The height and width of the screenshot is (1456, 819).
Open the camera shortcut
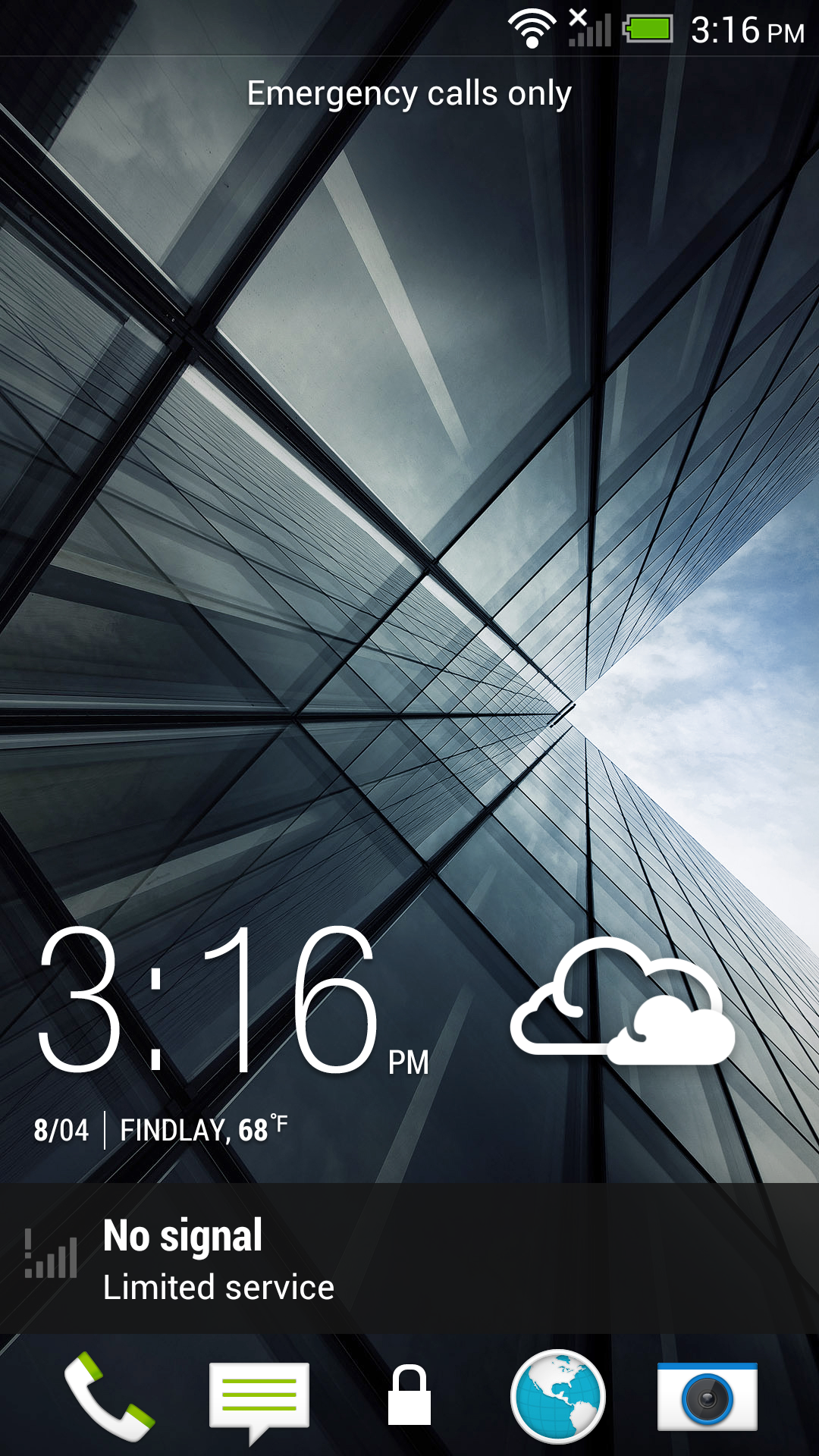point(708,1397)
